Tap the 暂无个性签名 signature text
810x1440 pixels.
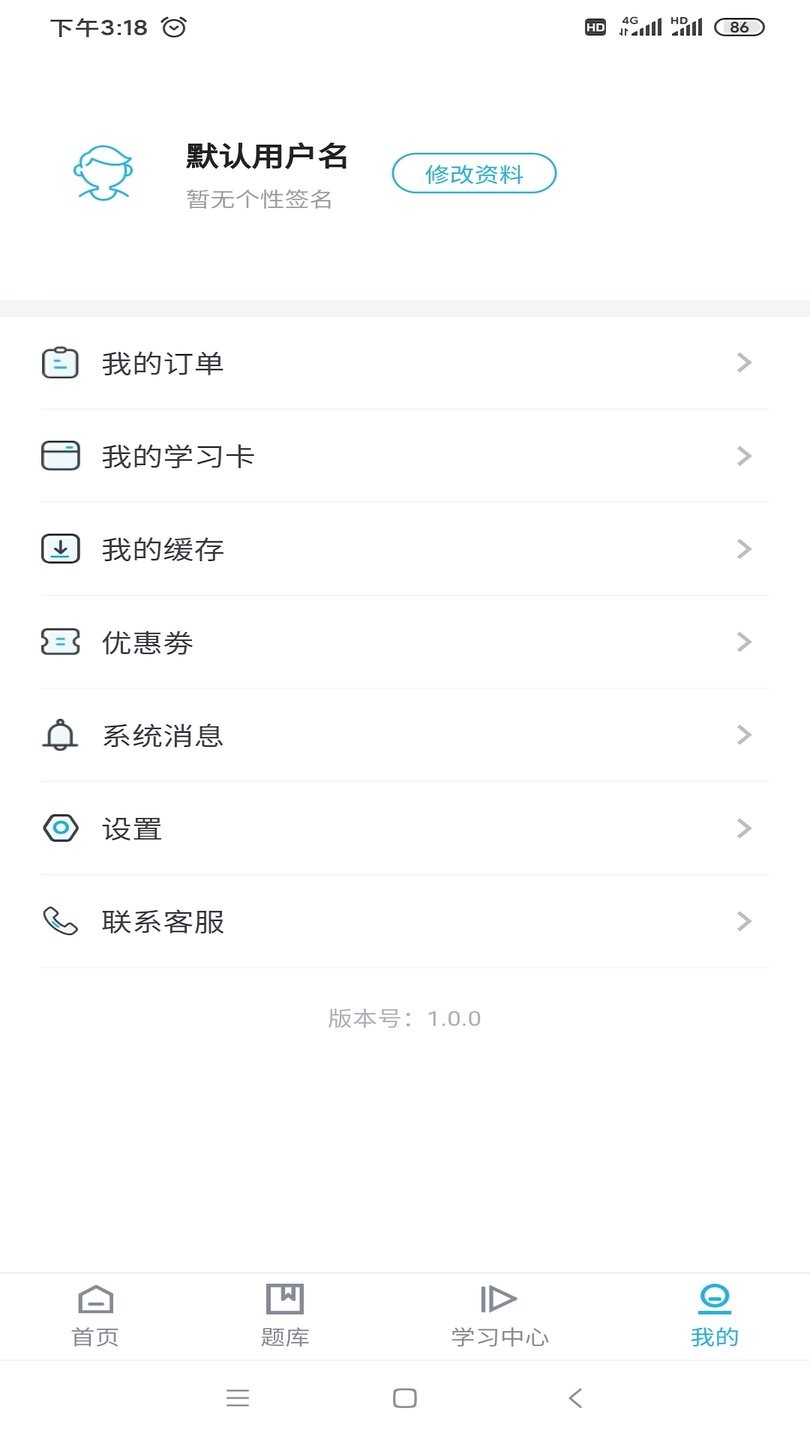(x=258, y=200)
